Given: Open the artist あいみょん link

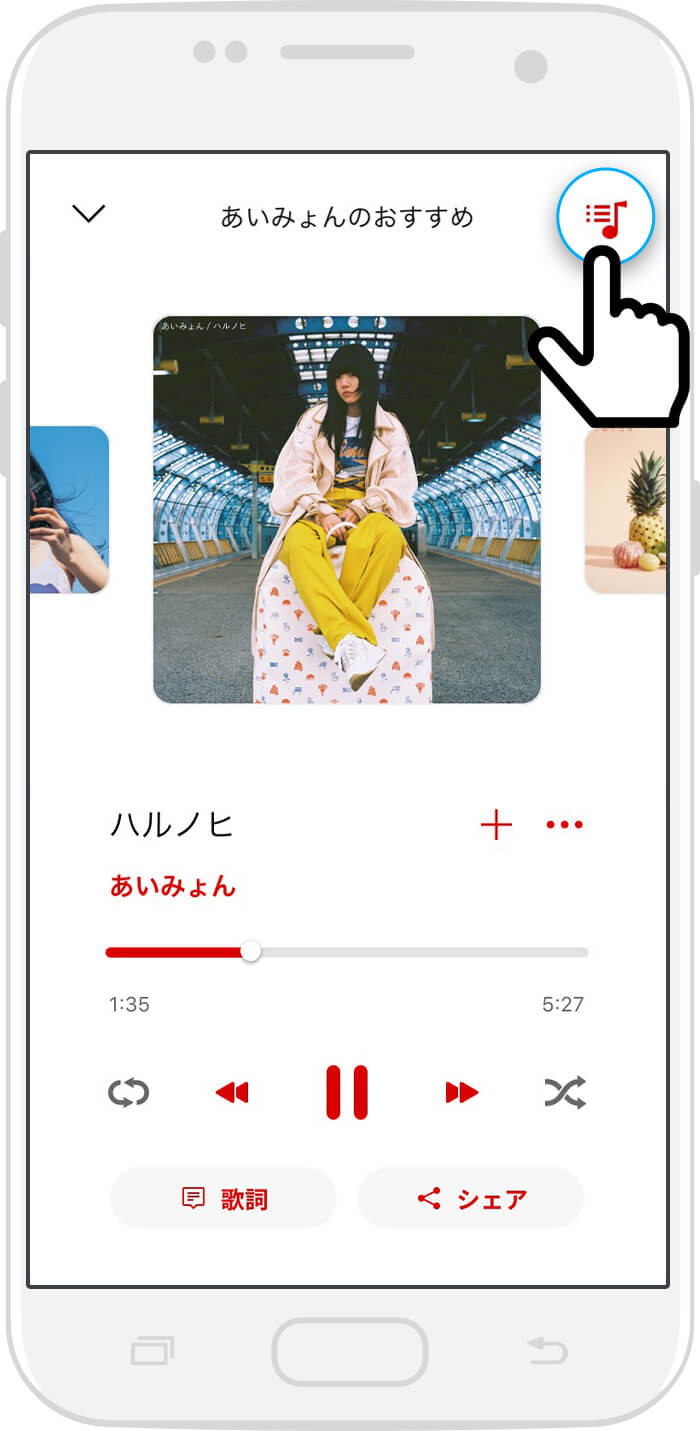Looking at the screenshot, I should pos(173,886).
